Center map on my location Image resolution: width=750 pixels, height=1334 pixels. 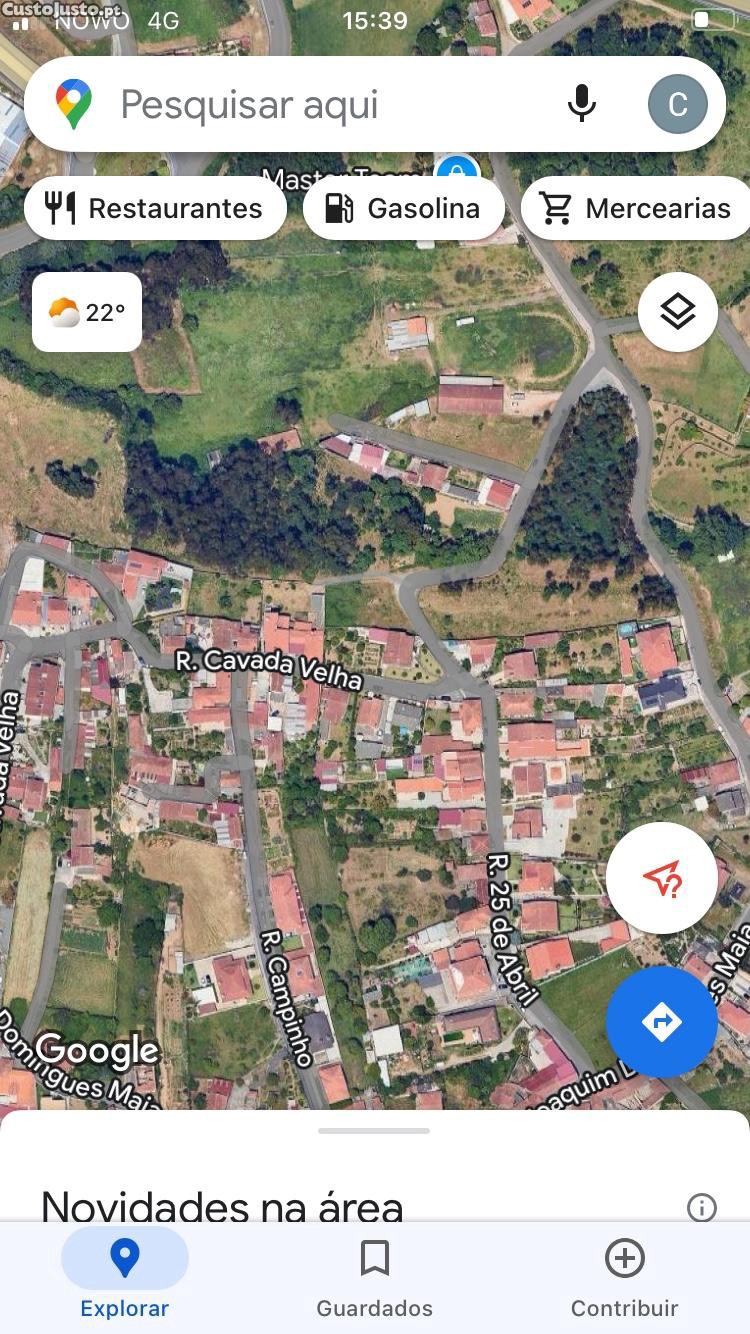[x=661, y=878]
